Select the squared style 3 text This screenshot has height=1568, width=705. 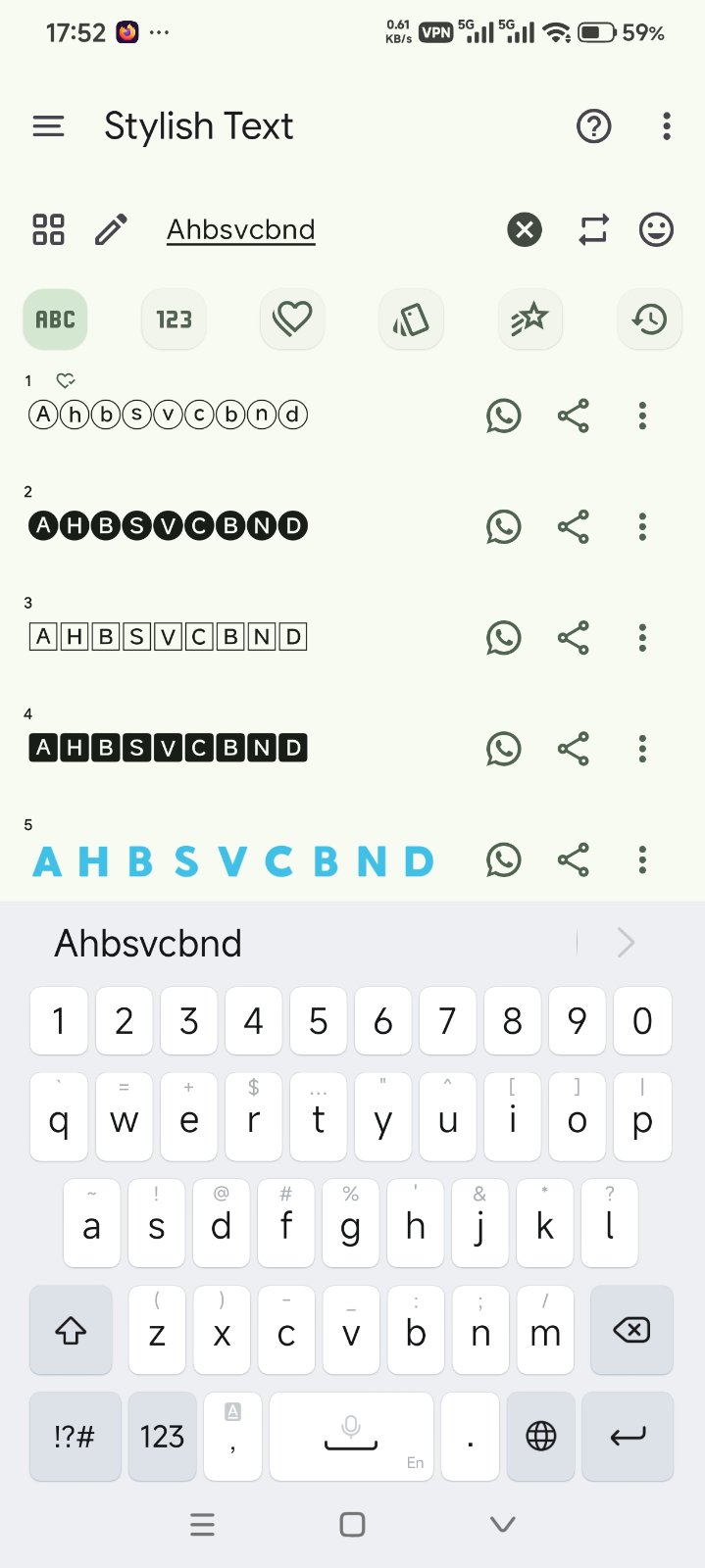coord(168,638)
